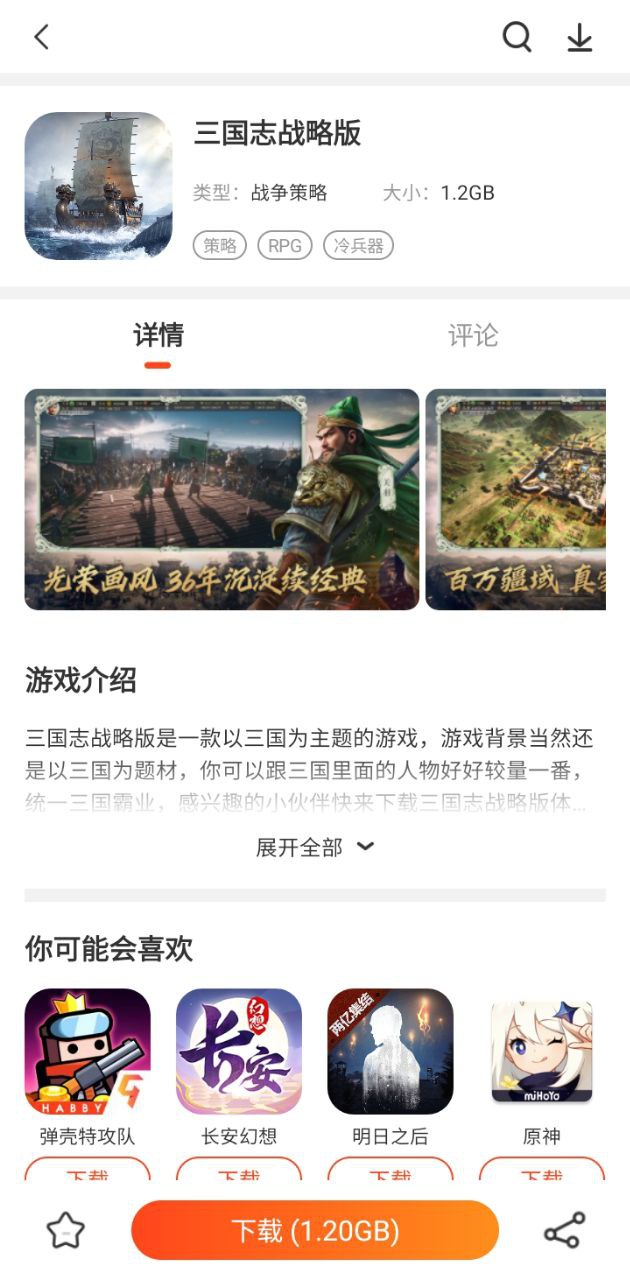Switch to the 评论 tab
630x1280 pixels.
(x=473, y=335)
